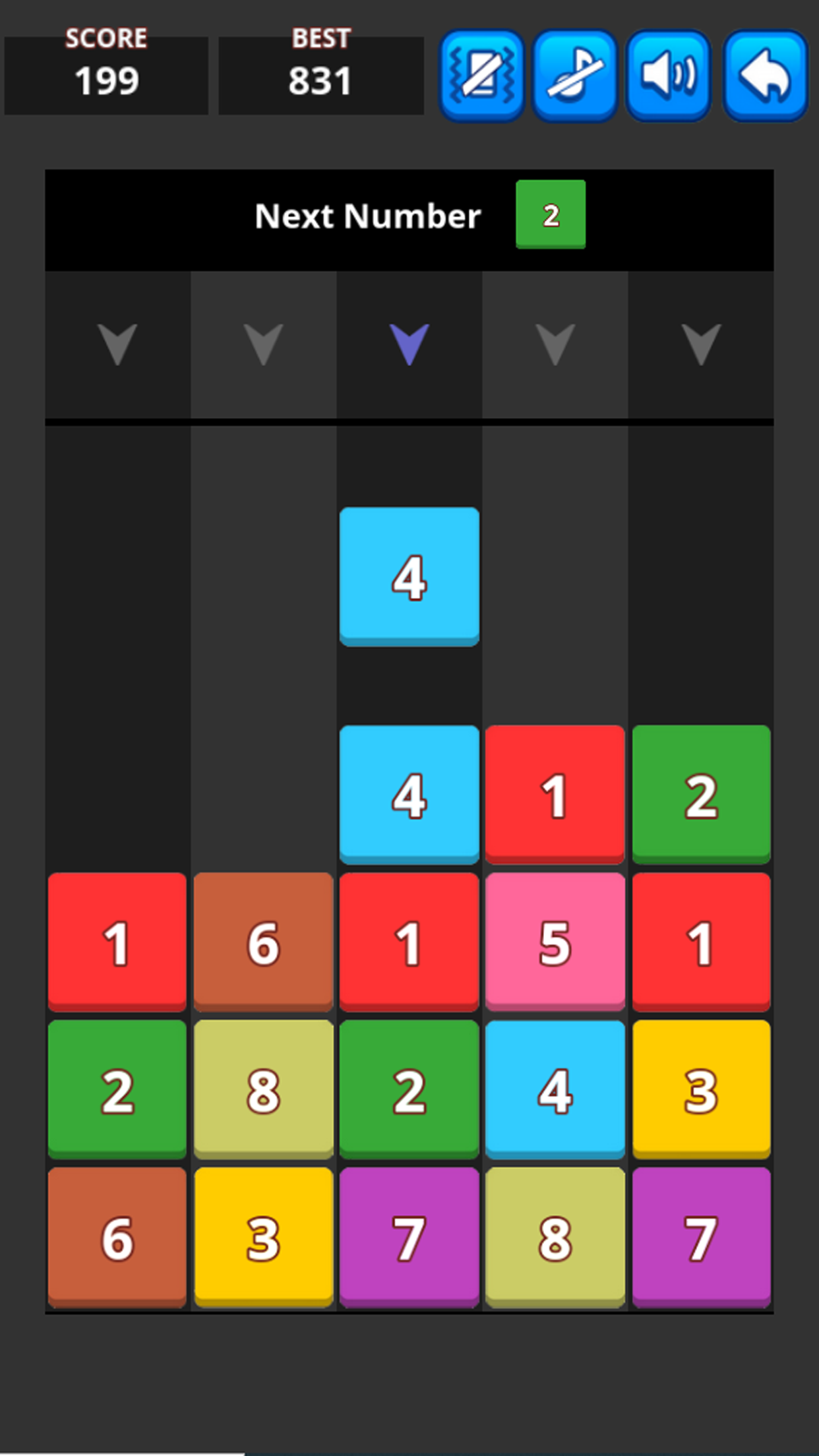The image size is (819, 1456).
Task: Toggle the background music button
Action: pyautogui.click(x=575, y=75)
